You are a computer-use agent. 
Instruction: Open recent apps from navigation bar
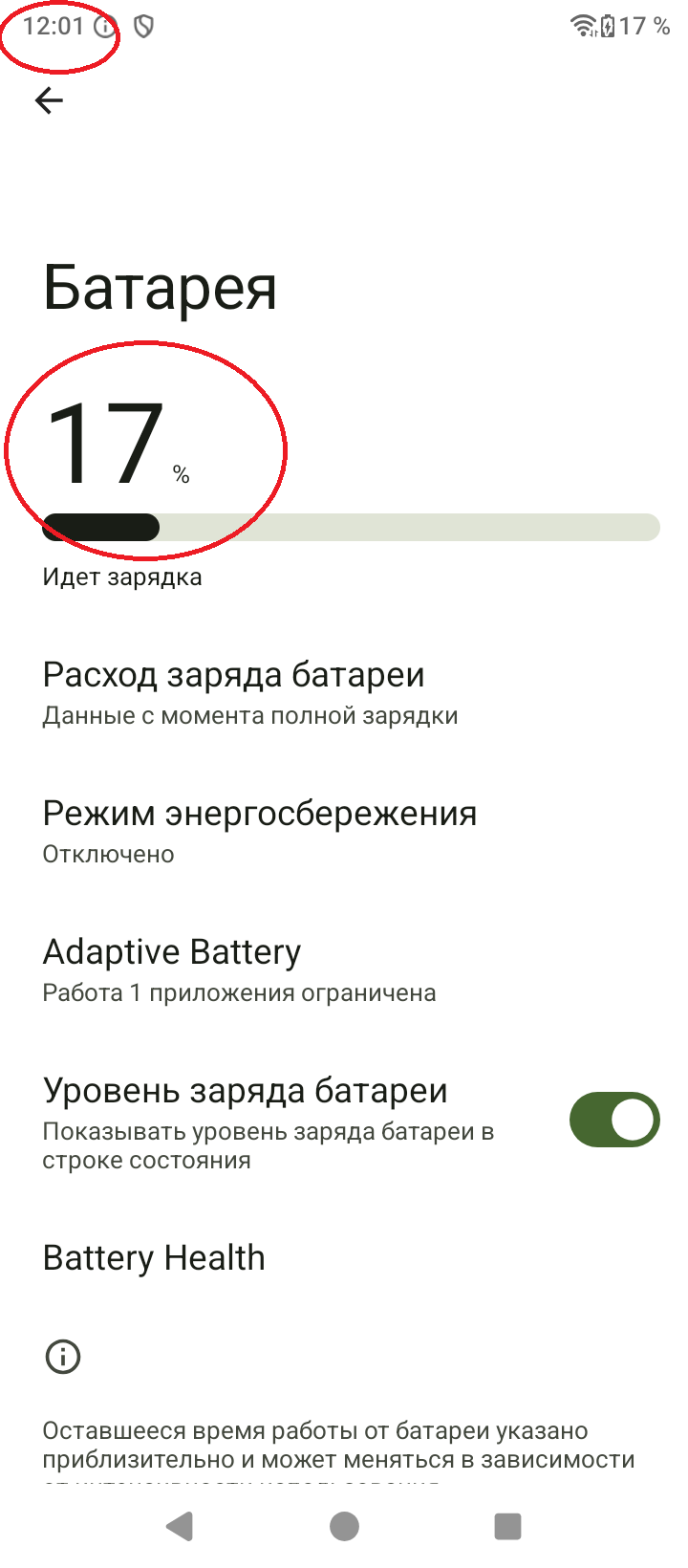pyautogui.click(x=507, y=1526)
